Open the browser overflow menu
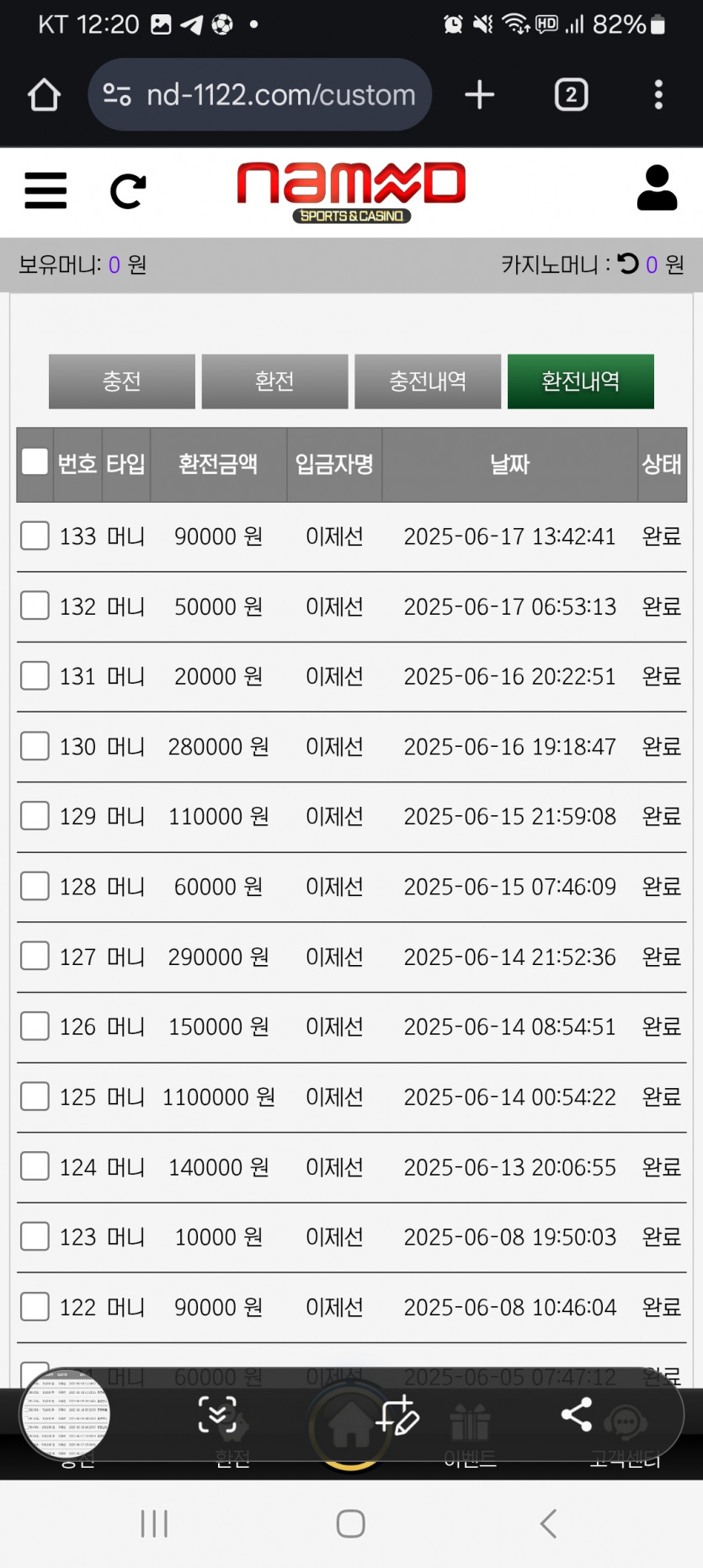Screen dimensions: 703x1568 pyautogui.click(x=658, y=94)
